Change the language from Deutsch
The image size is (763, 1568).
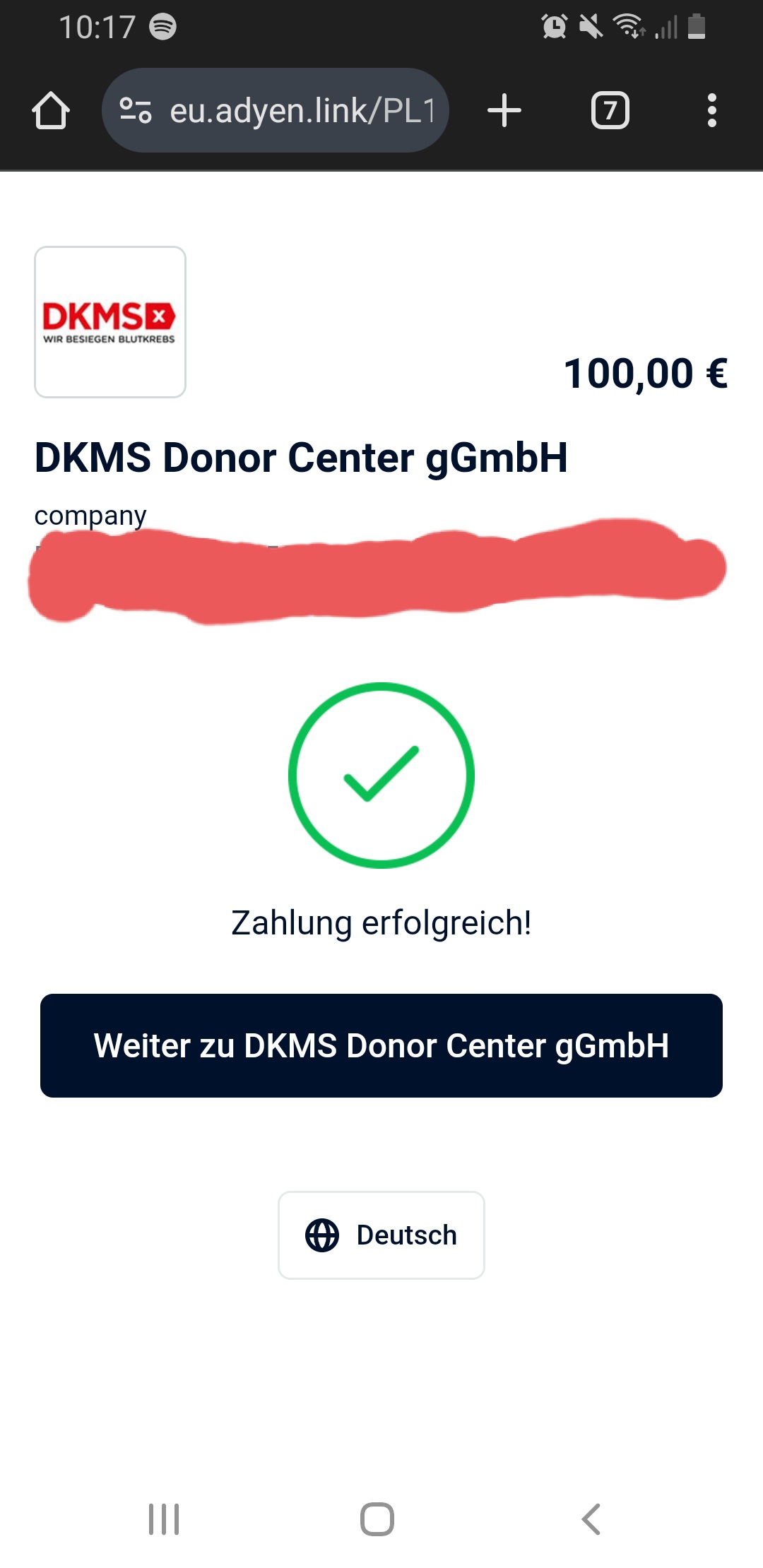click(x=381, y=1235)
